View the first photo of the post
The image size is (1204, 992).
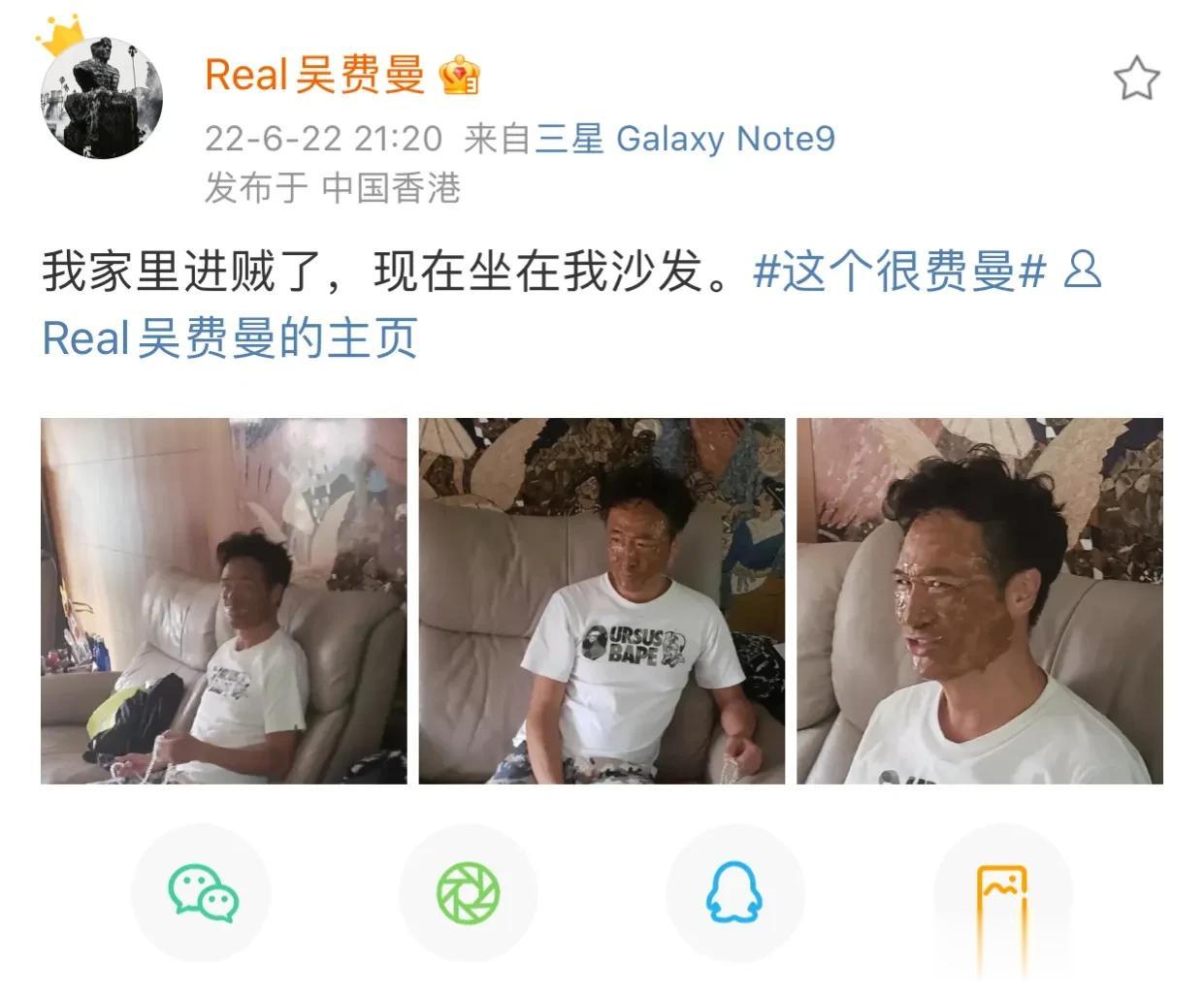(223, 600)
